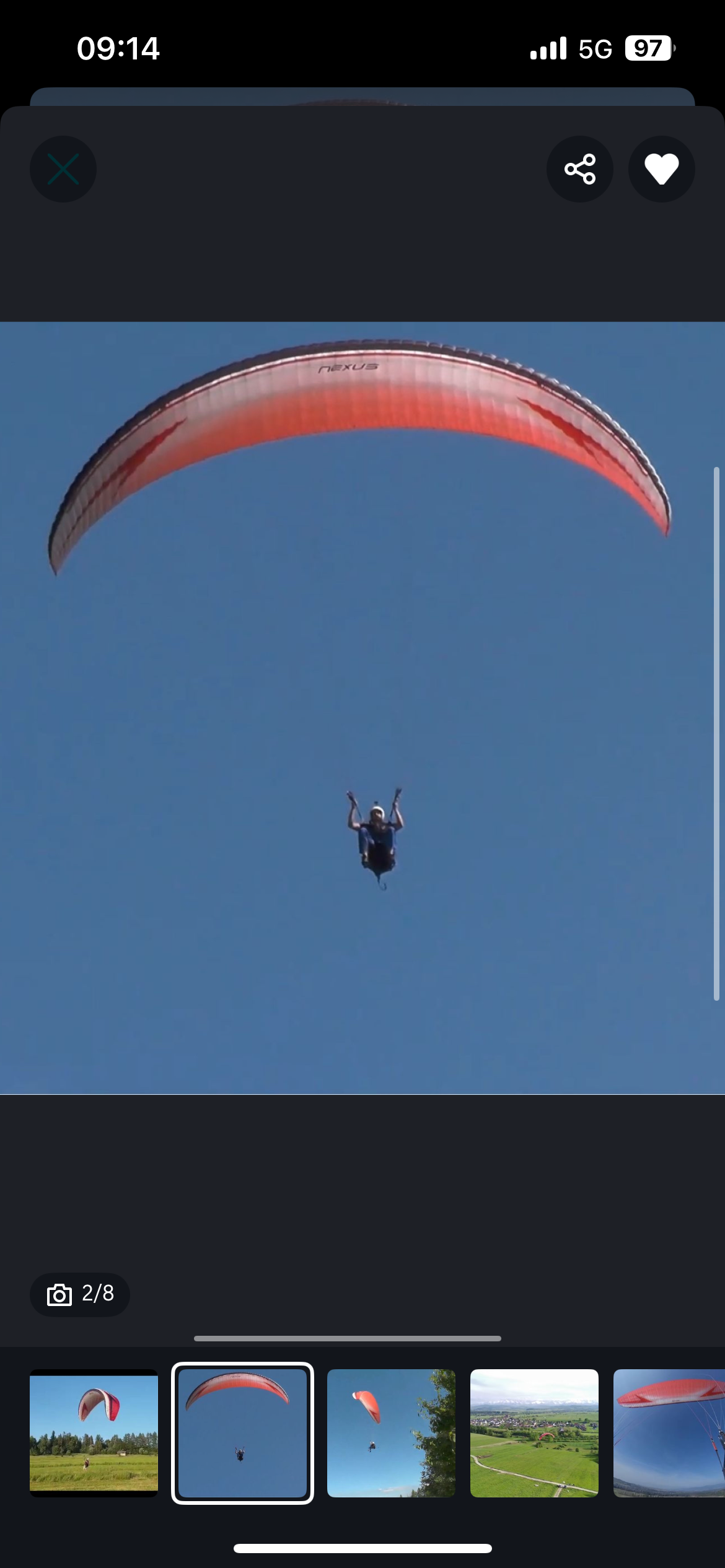This screenshot has height=1568, width=725.
Task: Select thumbnail of glider over grassy field
Action: tap(94, 1433)
